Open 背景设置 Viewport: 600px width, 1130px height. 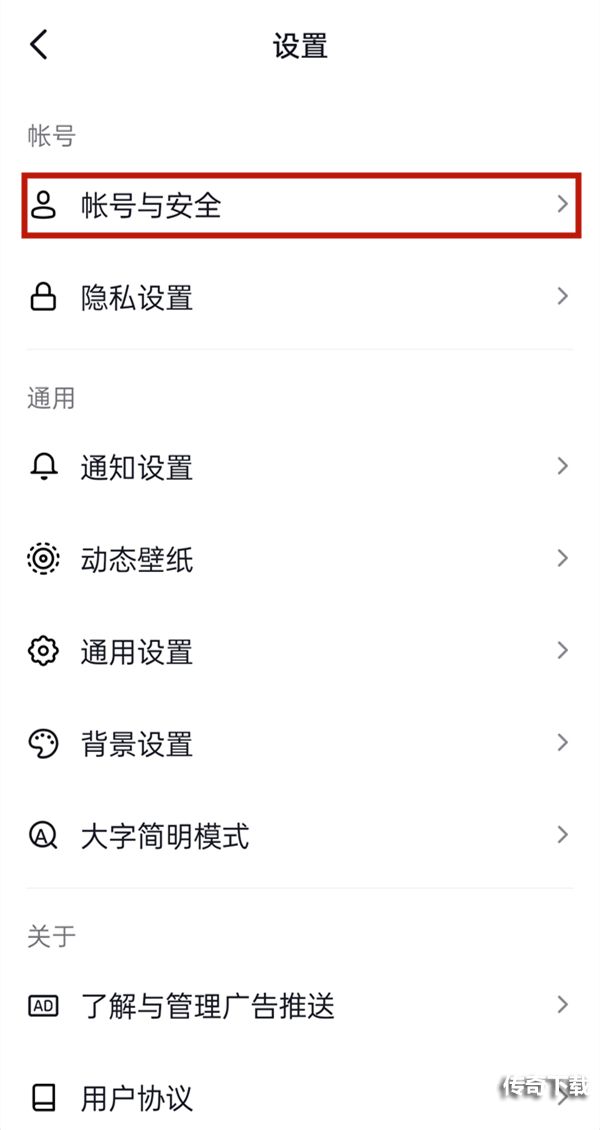[300, 744]
